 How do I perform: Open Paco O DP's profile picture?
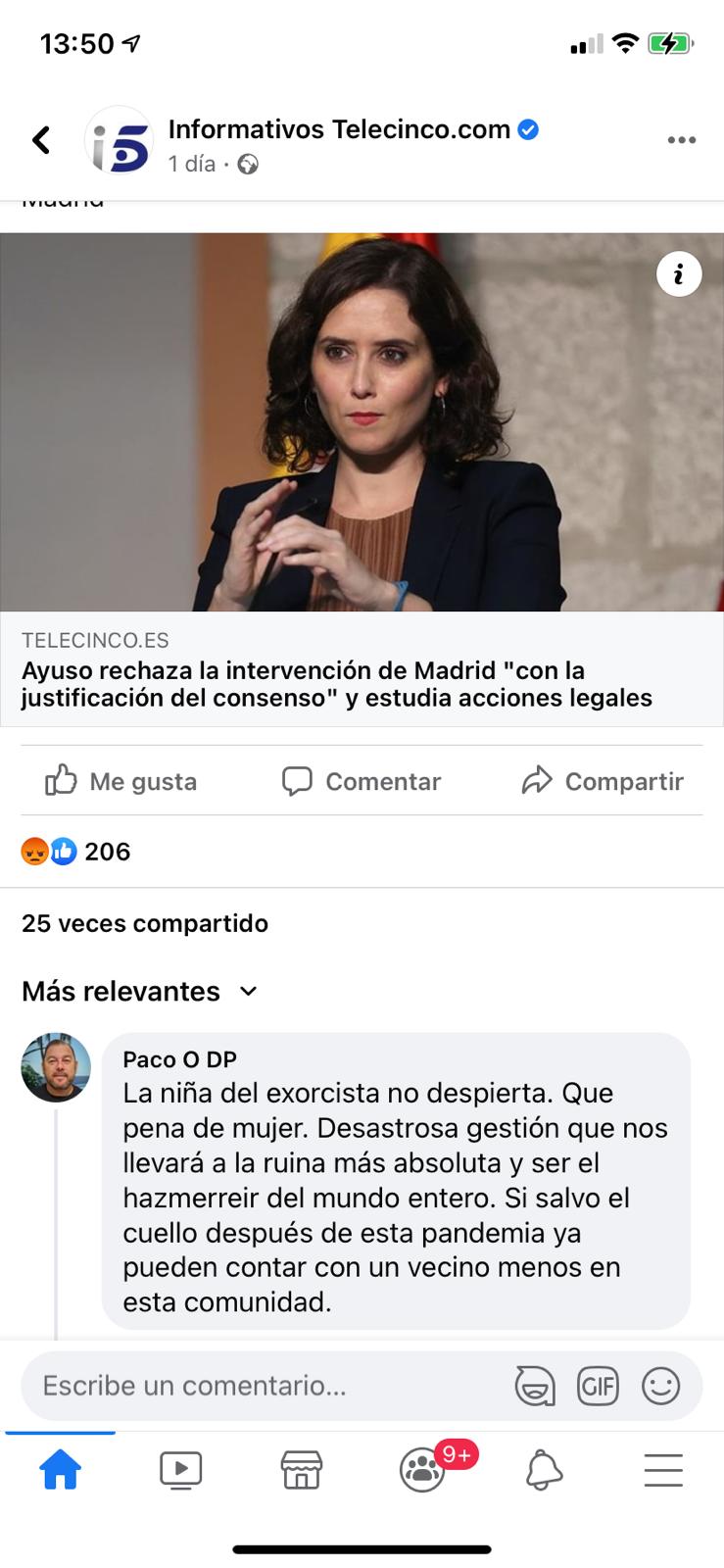point(56,1067)
